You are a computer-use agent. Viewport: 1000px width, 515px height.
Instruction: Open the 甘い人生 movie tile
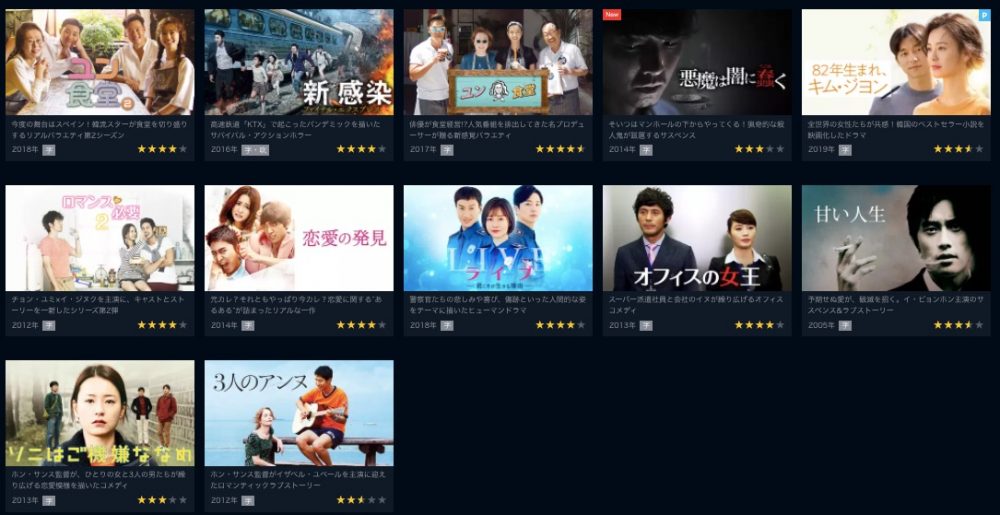pyautogui.click(x=896, y=238)
